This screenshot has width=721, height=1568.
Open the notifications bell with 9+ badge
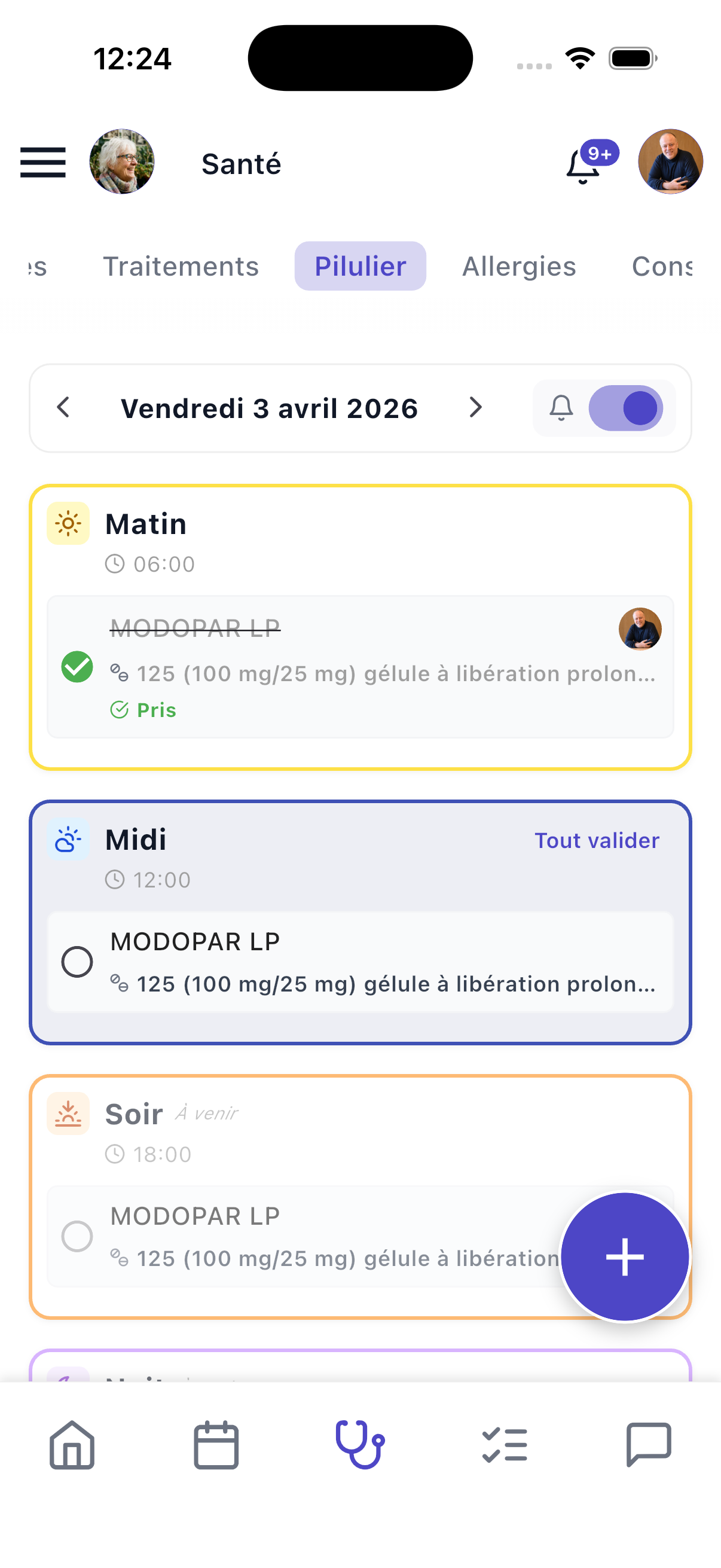click(x=583, y=165)
